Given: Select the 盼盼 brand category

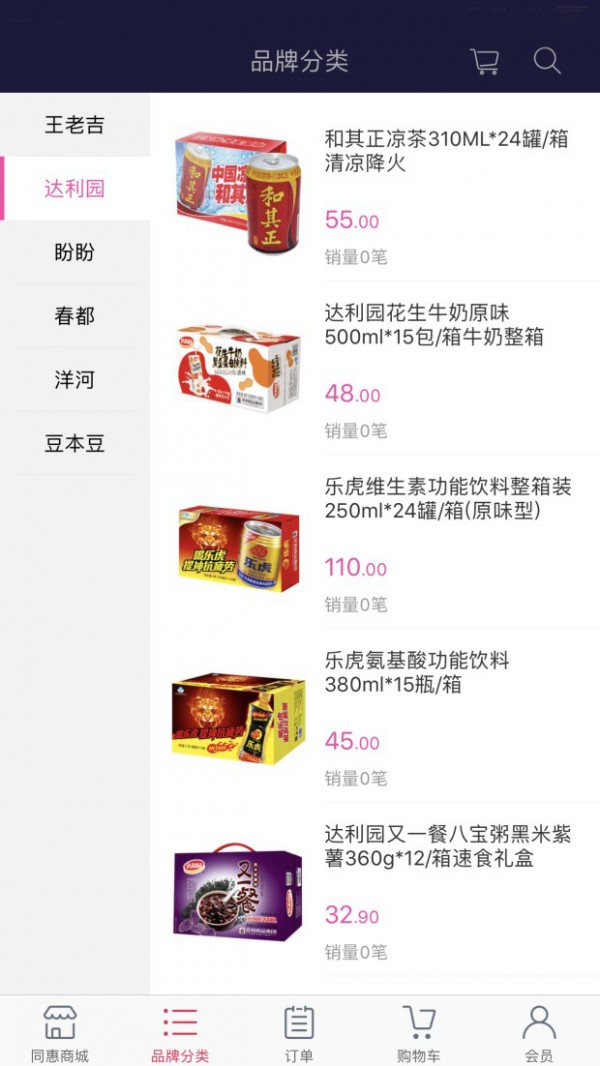Looking at the screenshot, I should 75,252.
